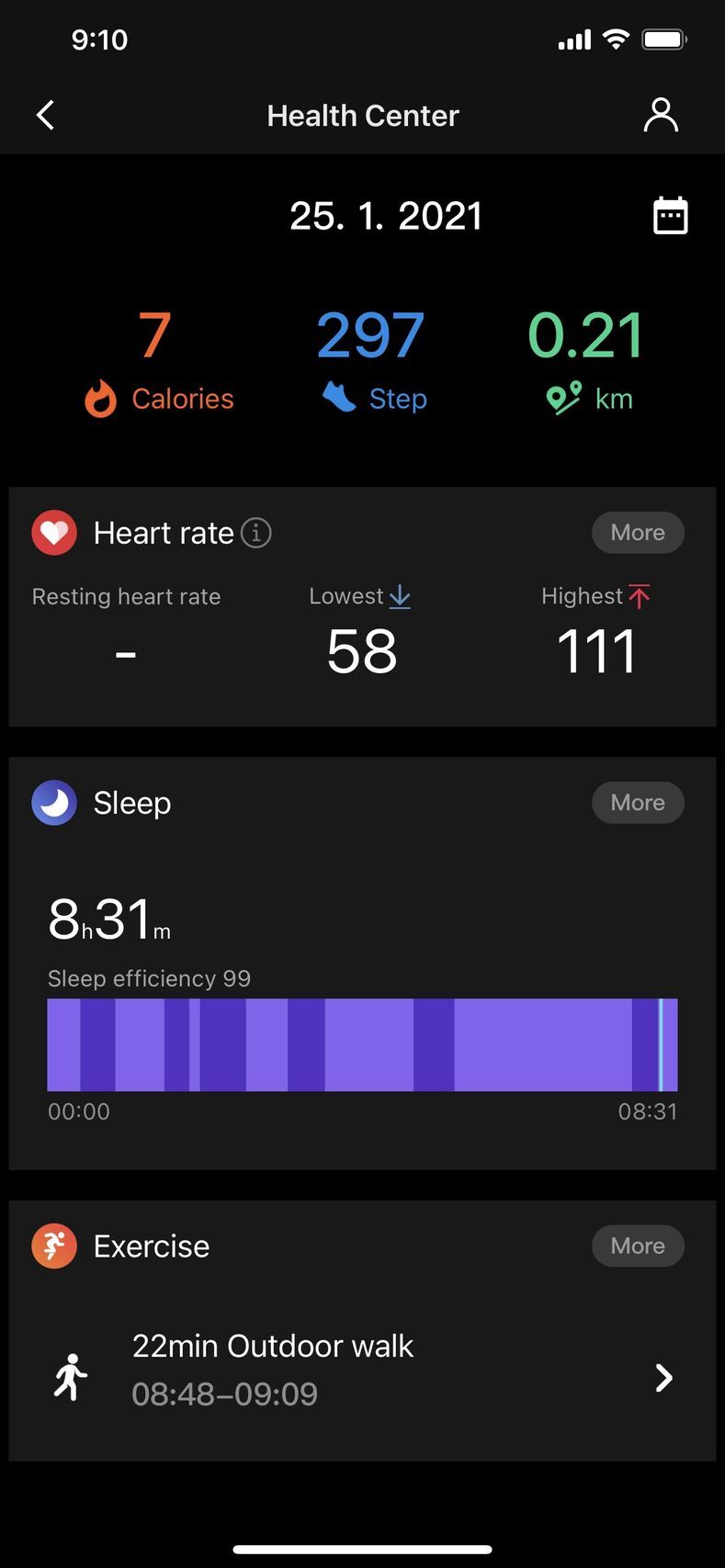Viewport: 725px width, 1568px height.
Task: Open the calendar date picker
Action: pyautogui.click(x=670, y=216)
